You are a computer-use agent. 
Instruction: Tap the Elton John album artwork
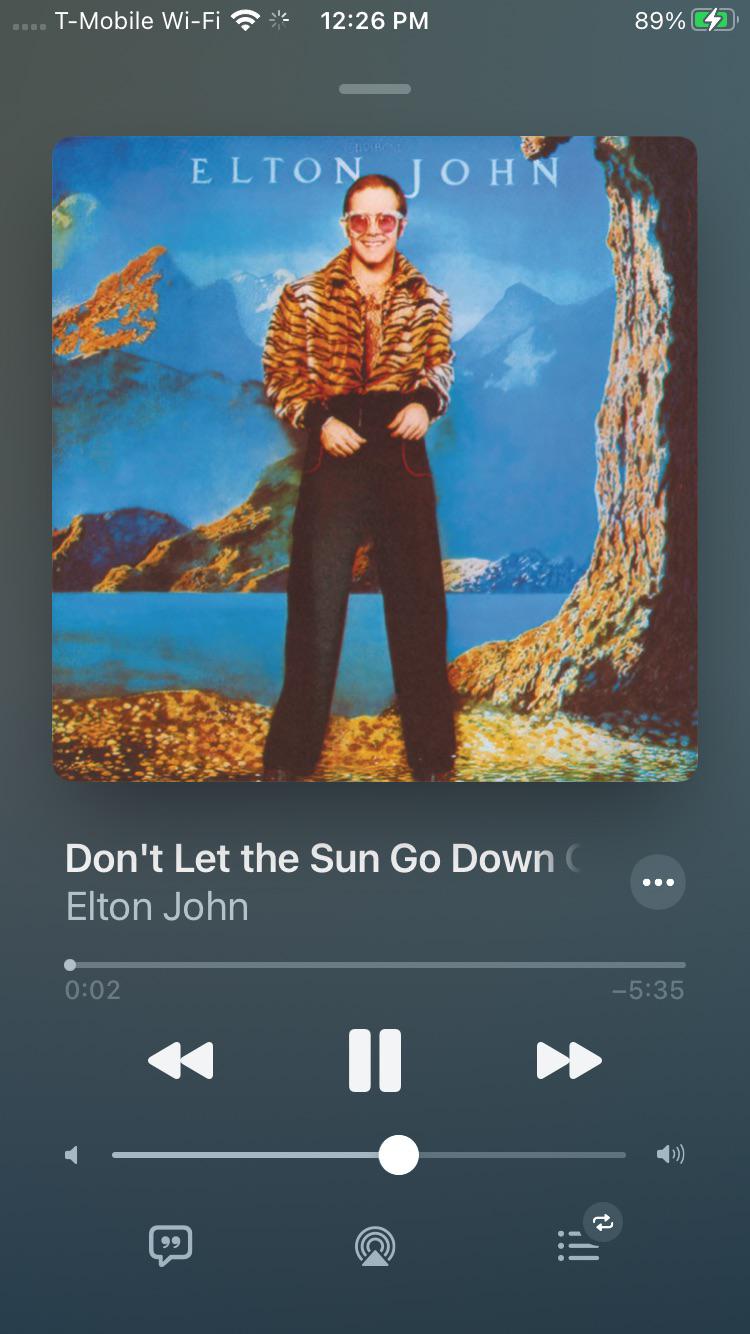point(375,458)
